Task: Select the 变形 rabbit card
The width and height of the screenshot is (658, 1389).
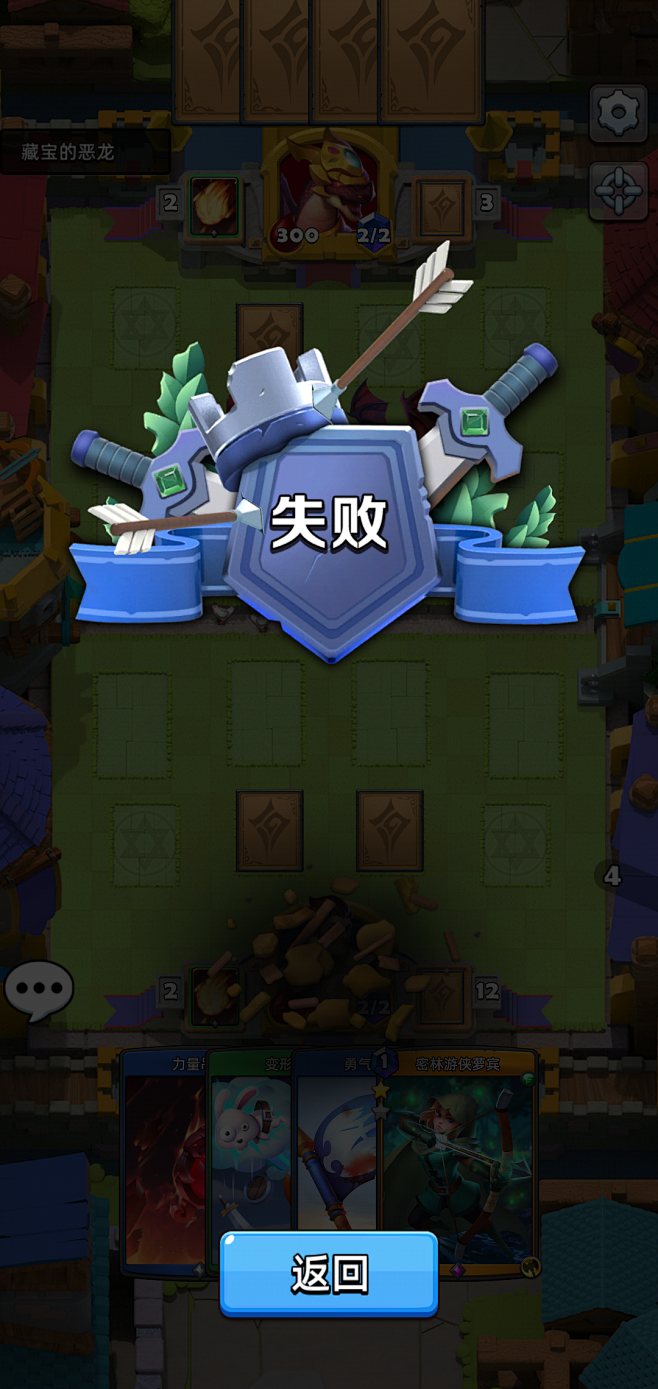Action: [x=252, y=1150]
